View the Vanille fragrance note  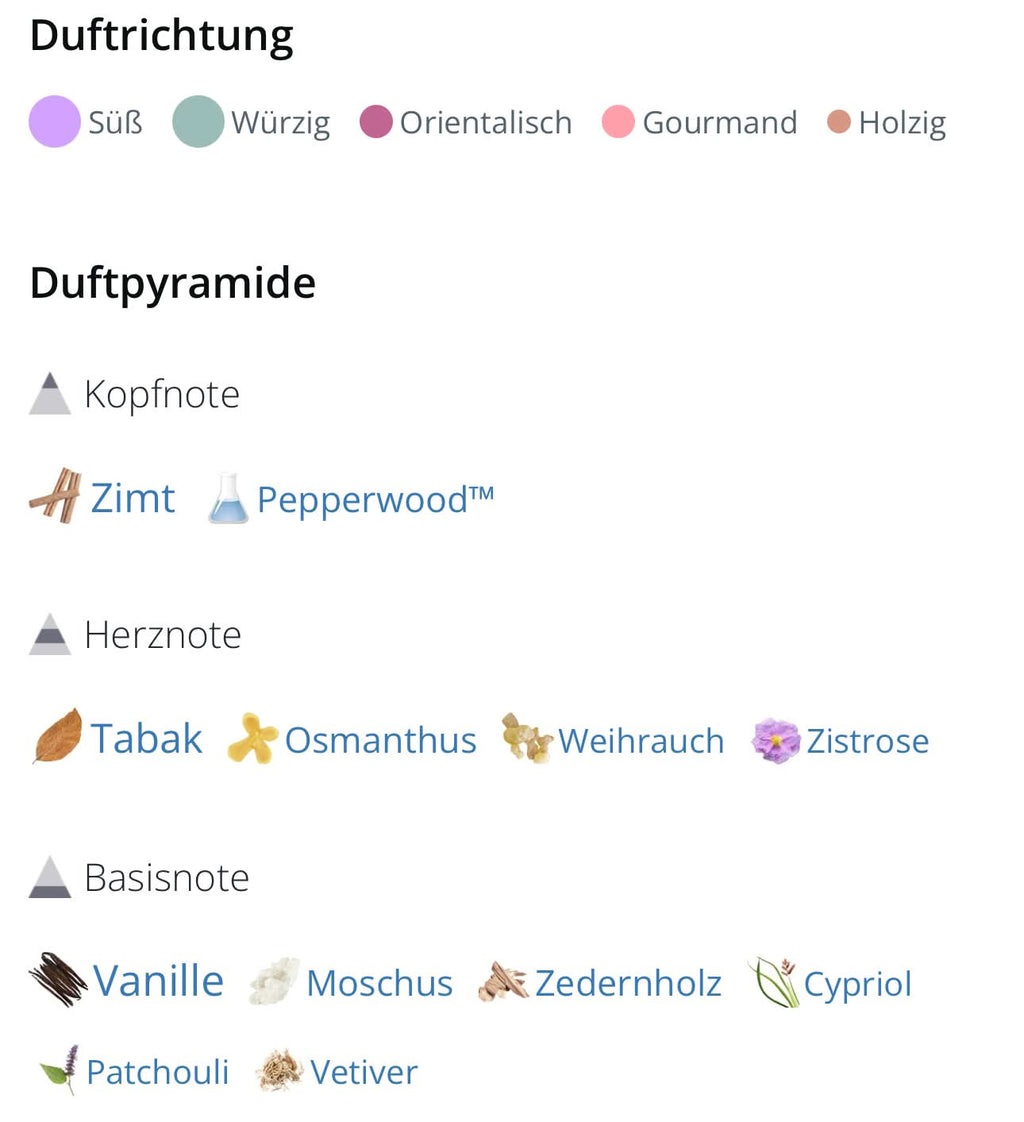pos(158,981)
